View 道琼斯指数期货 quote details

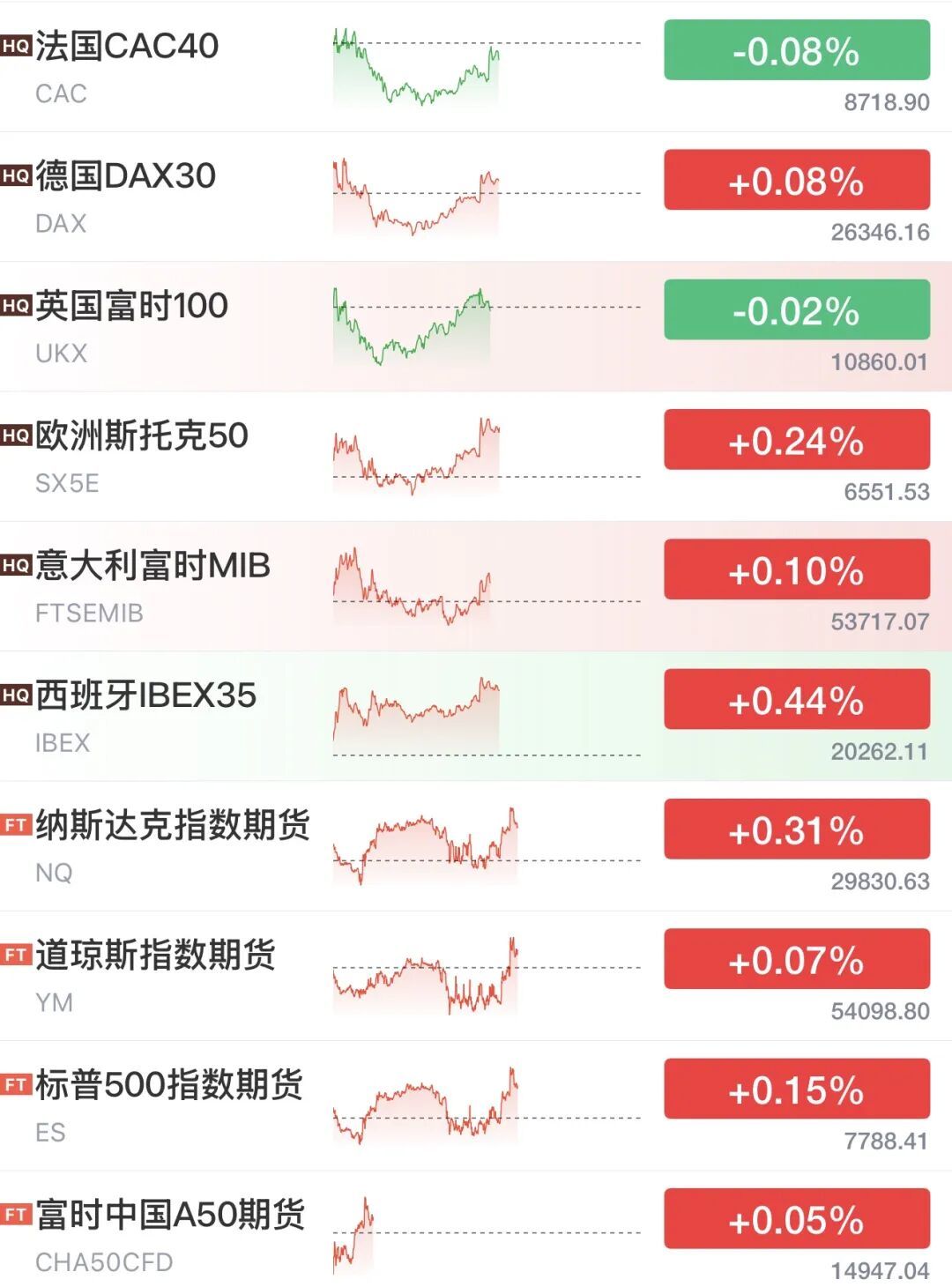(x=476, y=976)
